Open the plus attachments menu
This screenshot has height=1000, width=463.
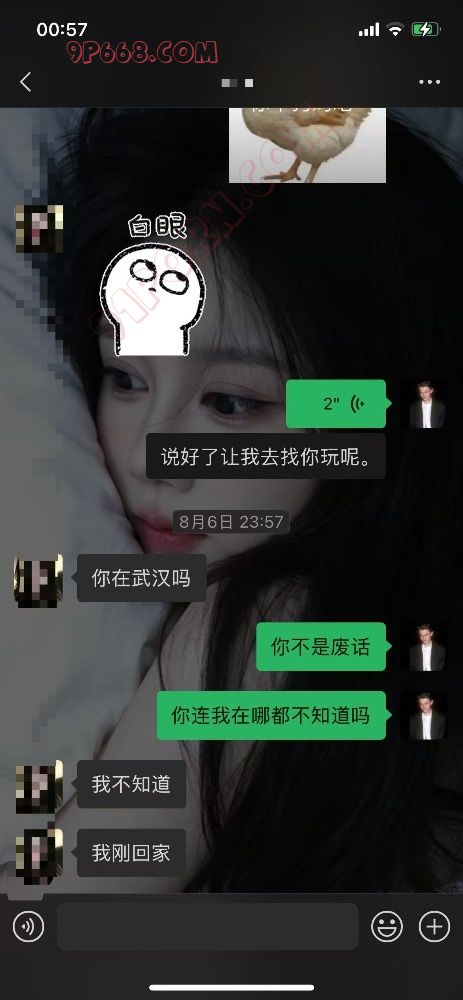[434, 927]
